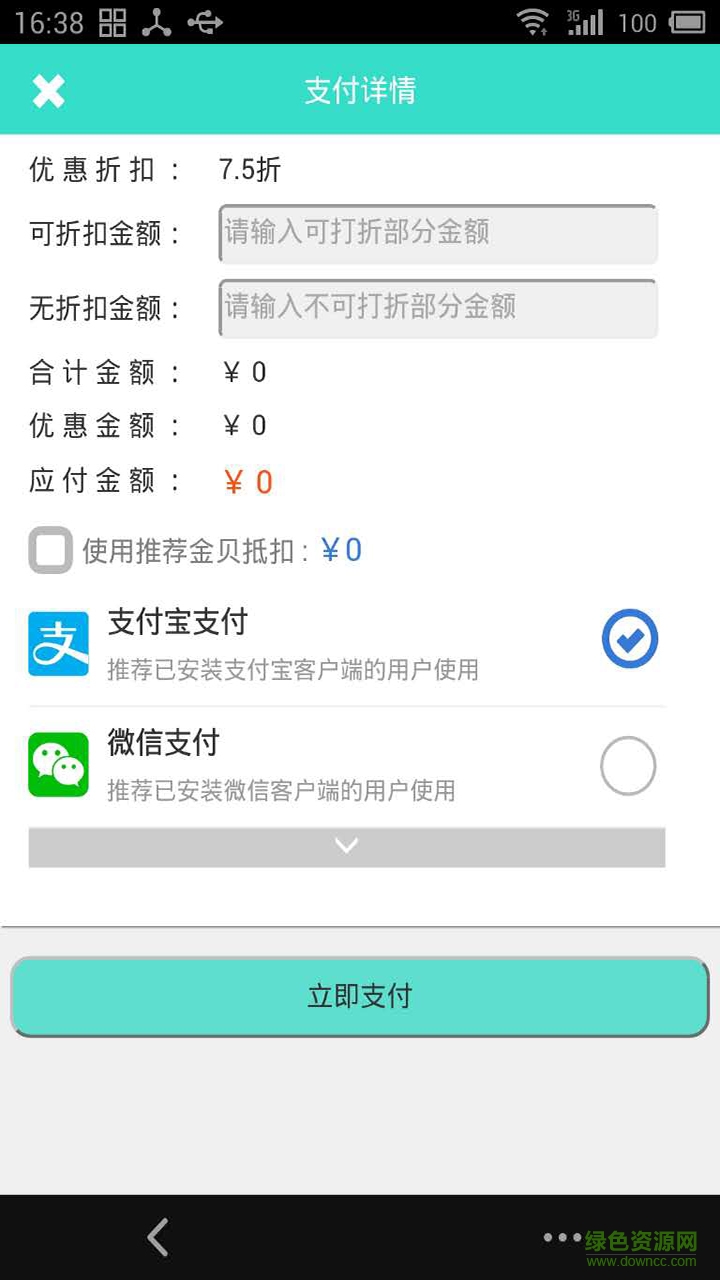The image size is (720, 1280).
Task: Choose 微信支付 as payment method
Action: point(628,766)
